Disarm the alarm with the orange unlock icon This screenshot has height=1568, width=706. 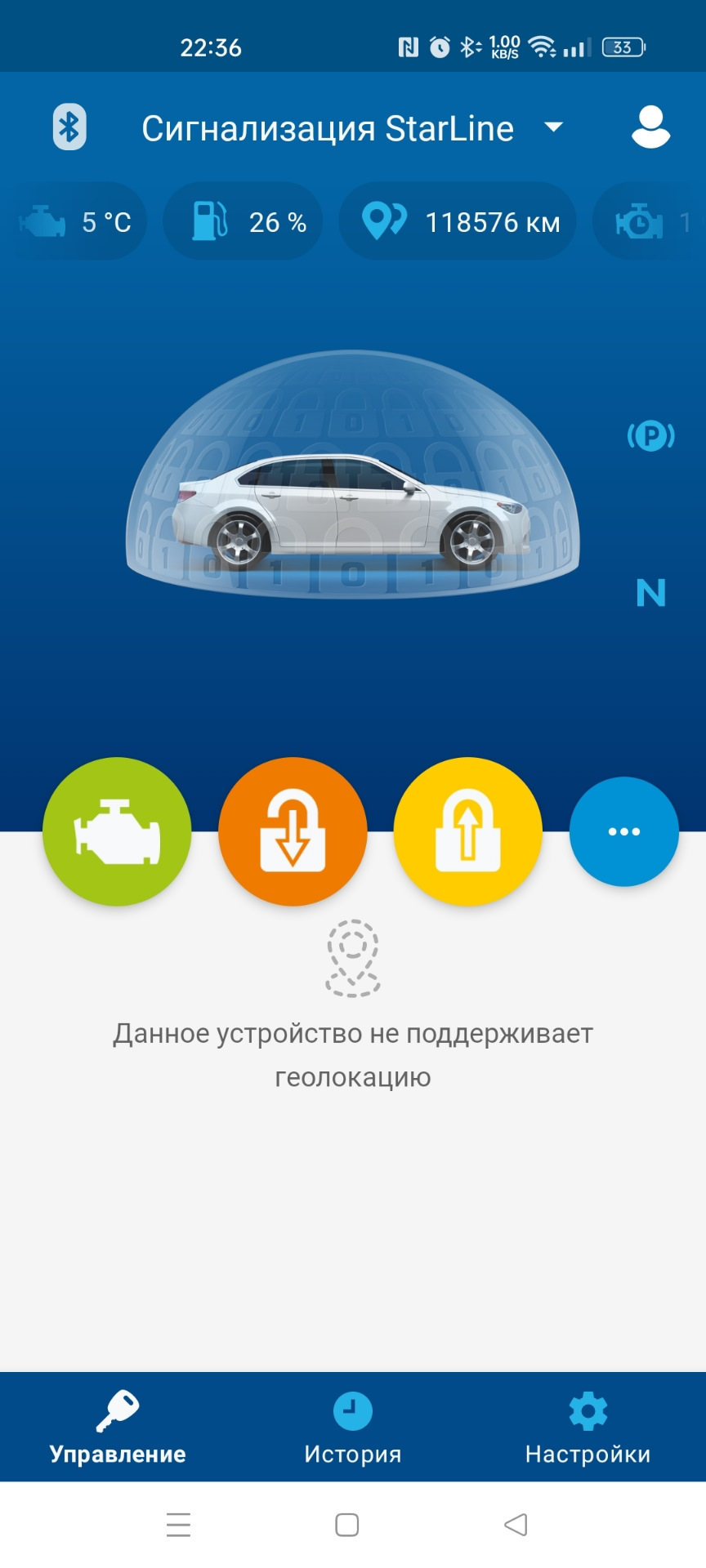(x=293, y=830)
